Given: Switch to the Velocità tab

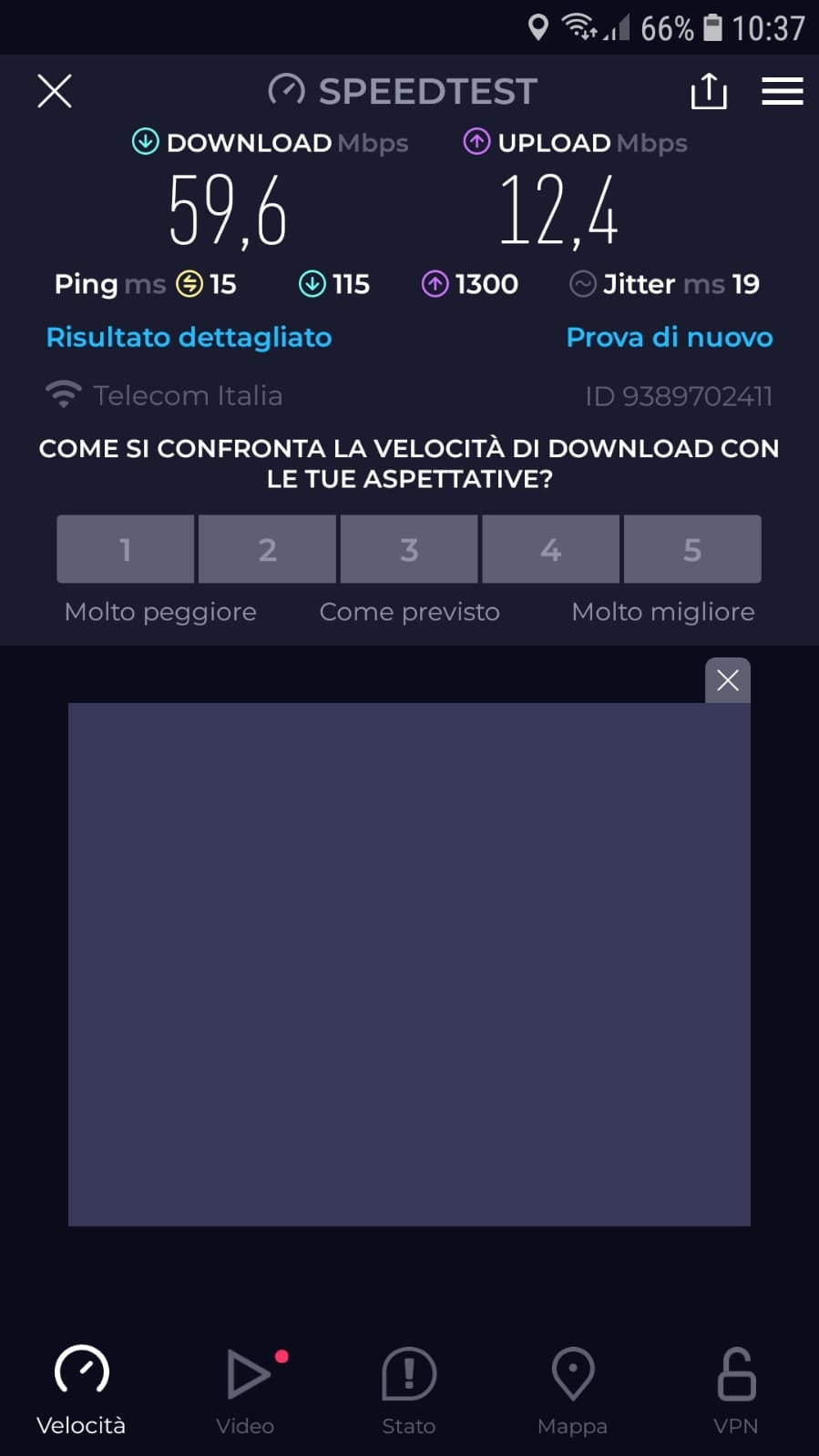Looking at the screenshot, I should coord(81,1389).
